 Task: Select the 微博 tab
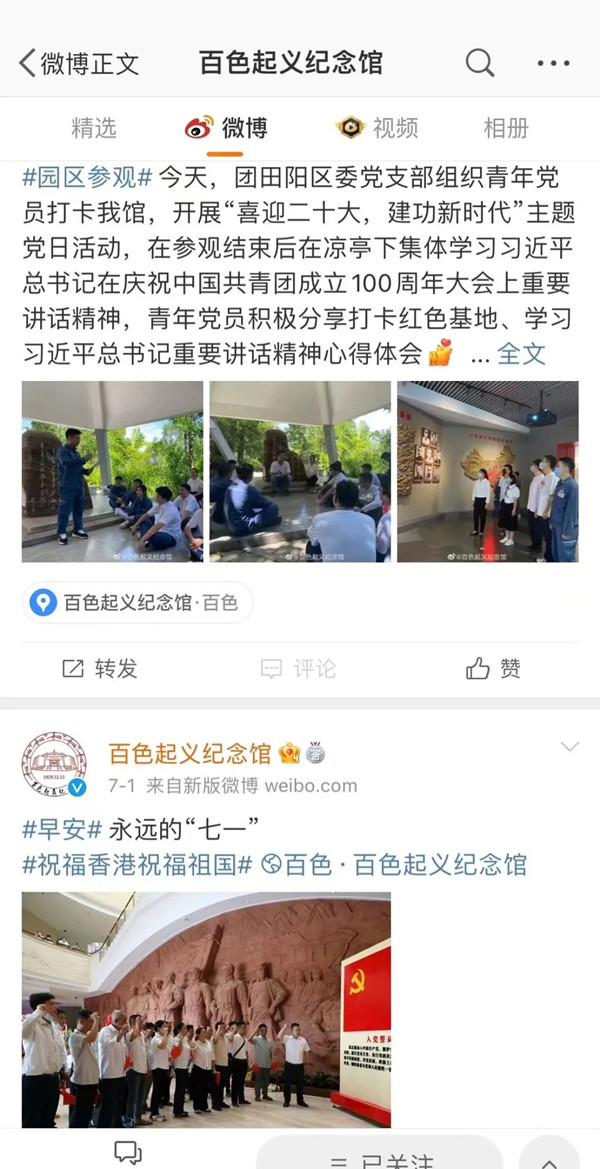tap(226, 128)
